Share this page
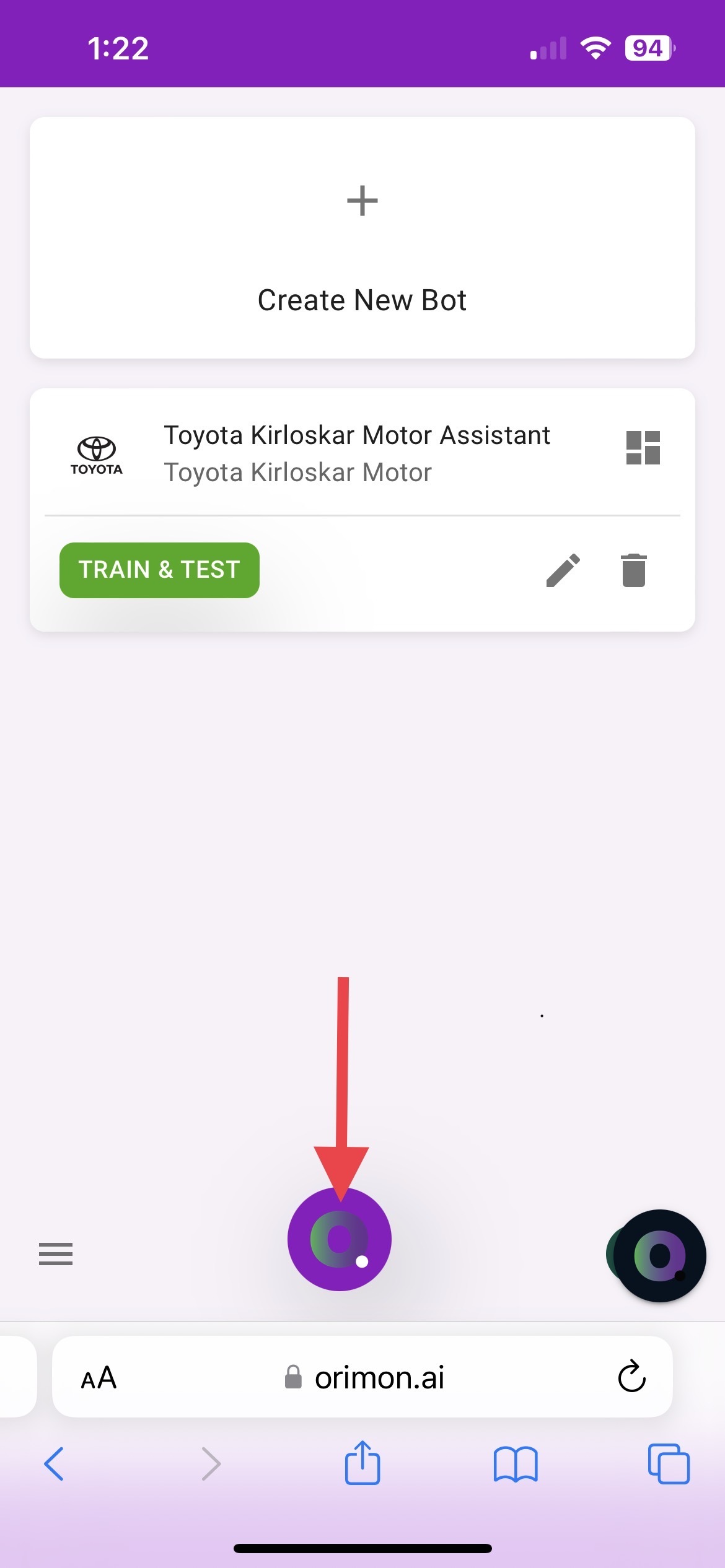The image size is (725, 1568). point(362,1463)
